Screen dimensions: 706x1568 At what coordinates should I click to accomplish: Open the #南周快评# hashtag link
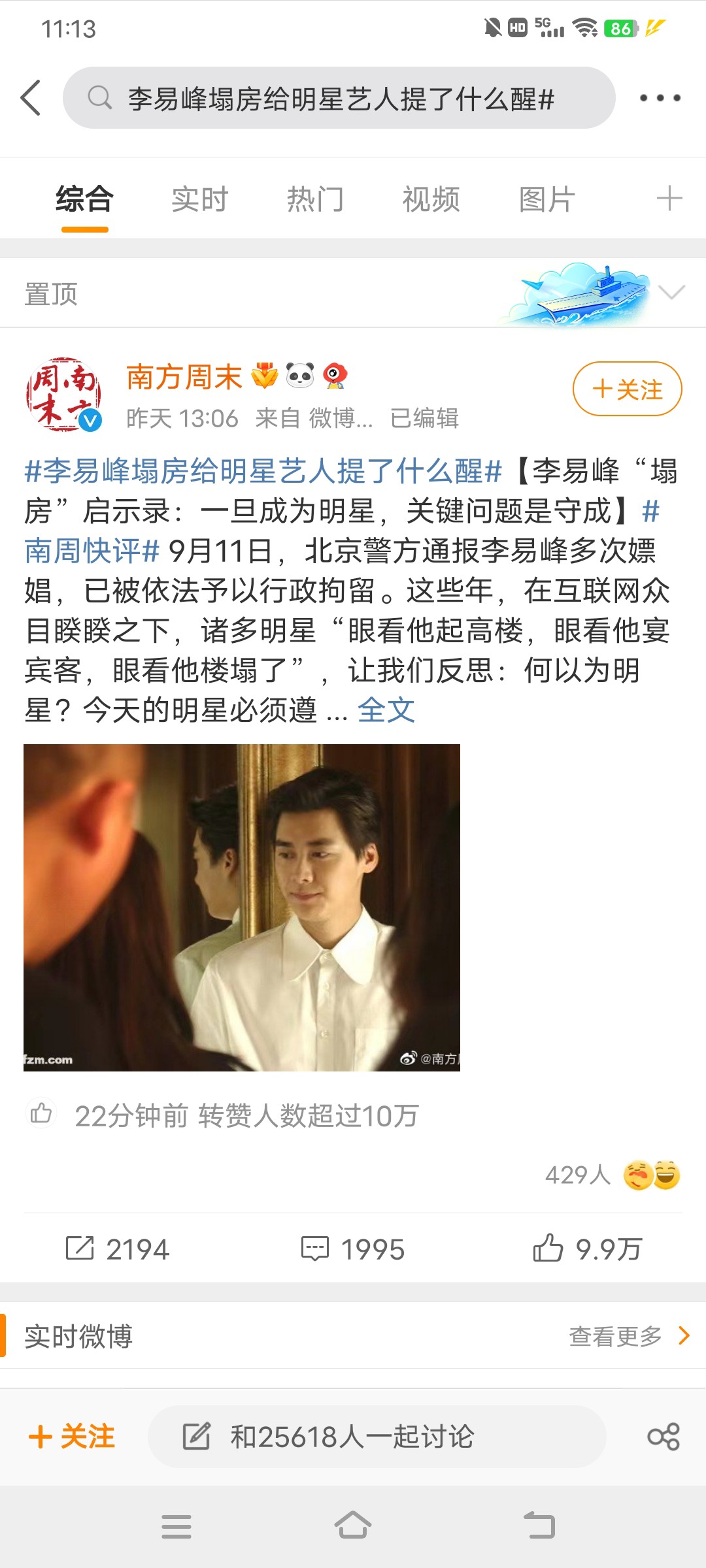point(92,551)
